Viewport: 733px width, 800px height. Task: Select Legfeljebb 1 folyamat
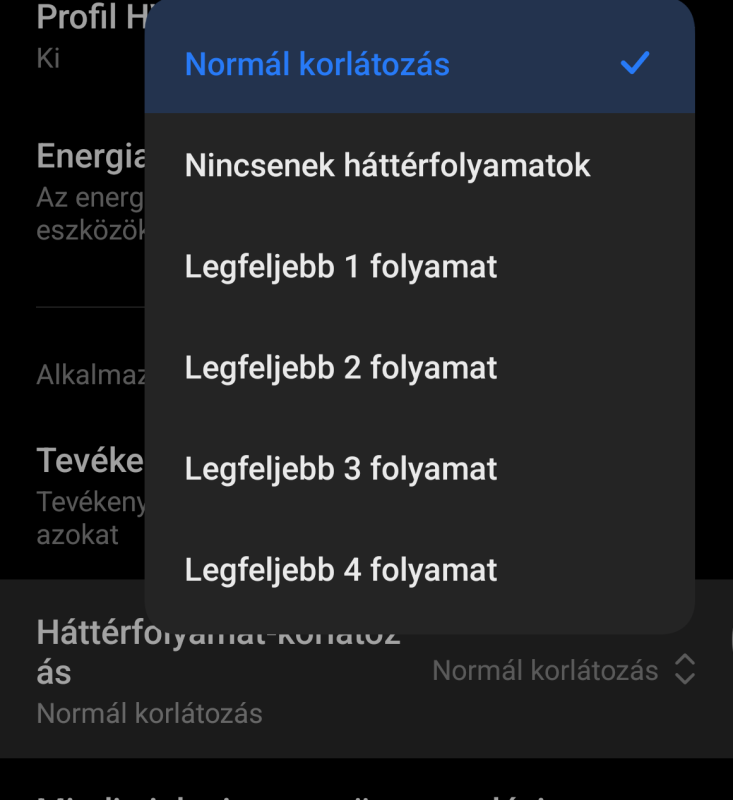(x=341, y=267)
